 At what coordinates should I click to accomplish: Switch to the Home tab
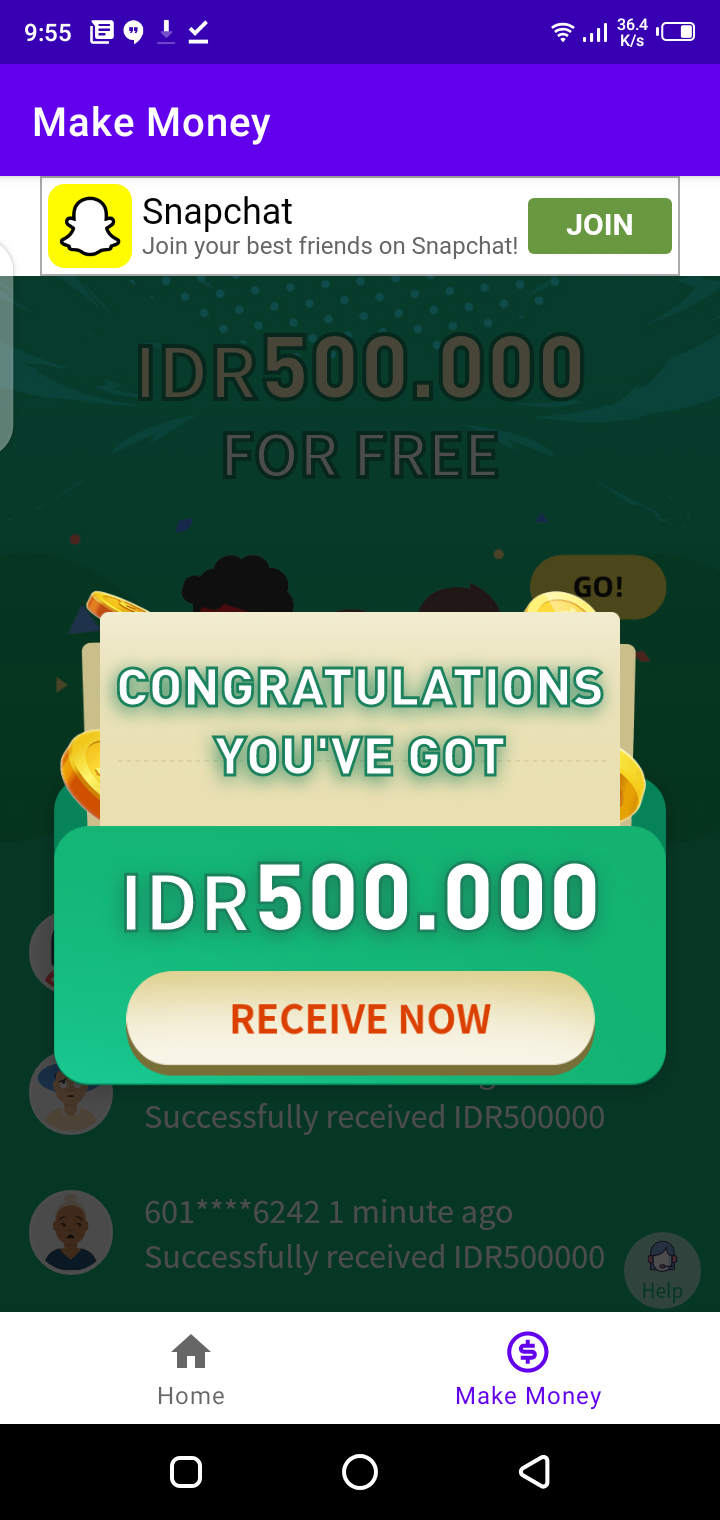[191, 1368]
